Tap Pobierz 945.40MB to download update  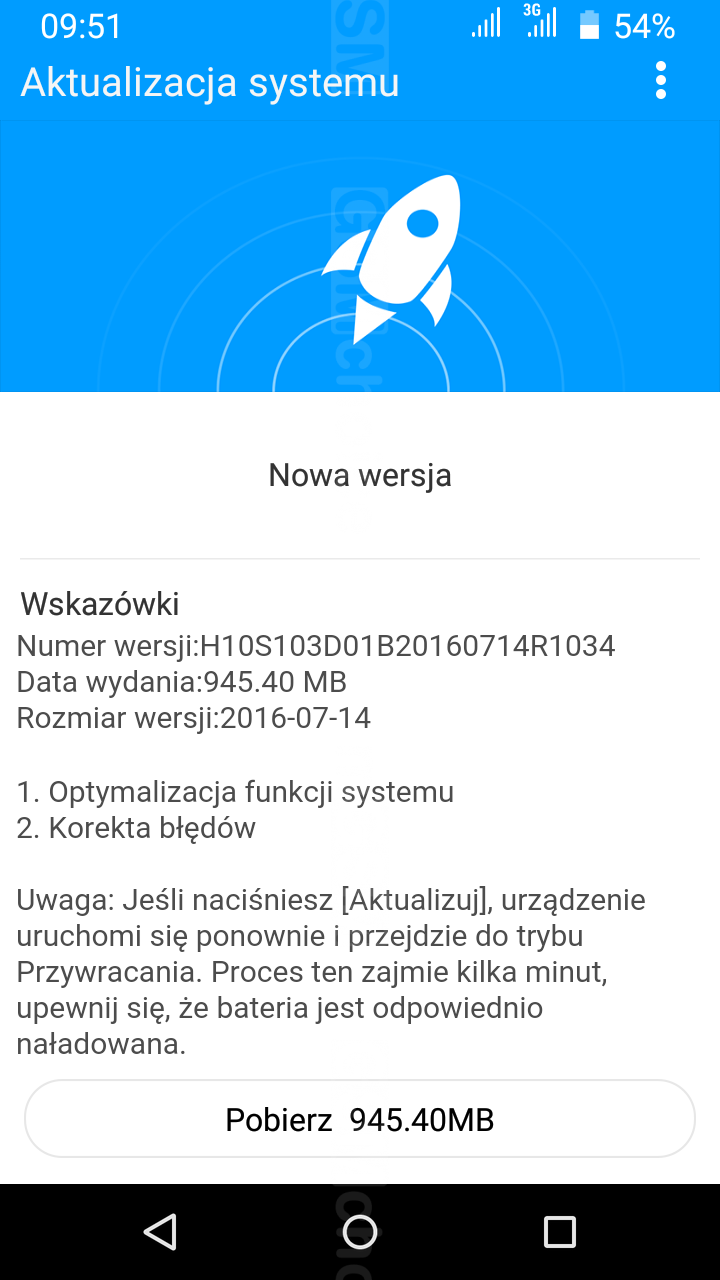pyautogui.click(x=360, y=1119)
